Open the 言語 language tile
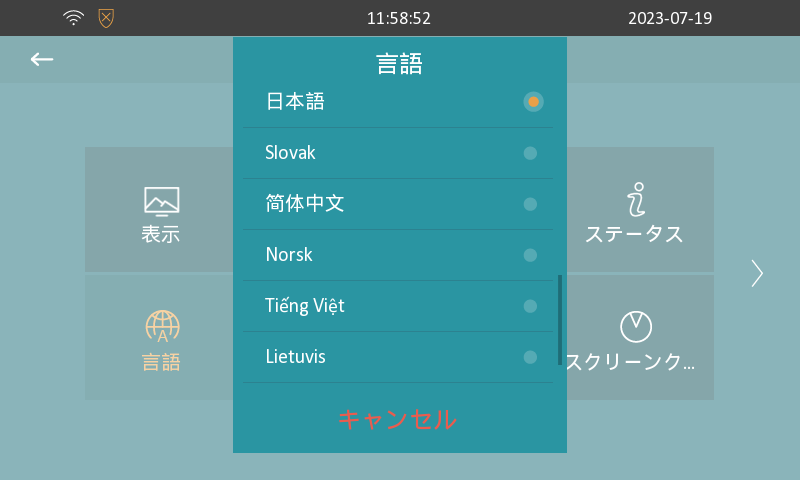 [x=160, y=339]
